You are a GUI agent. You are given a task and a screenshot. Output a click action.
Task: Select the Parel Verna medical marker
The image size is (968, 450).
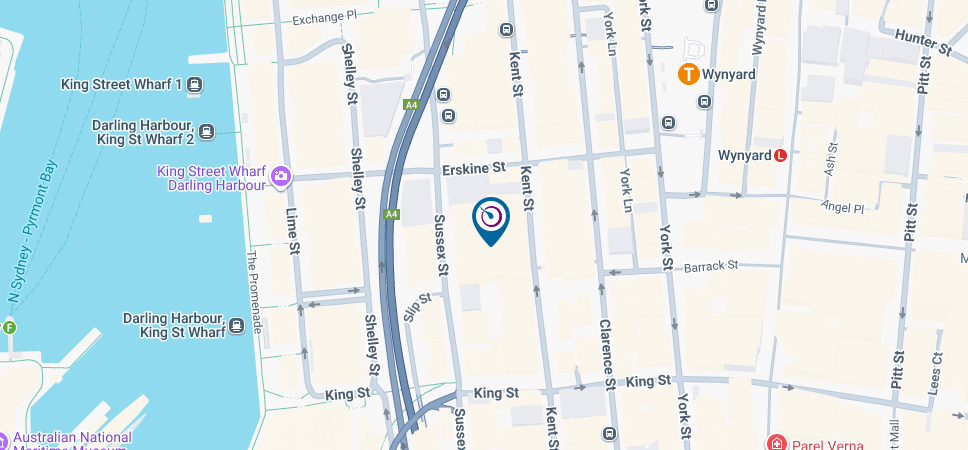pyautogui.click(x=776, y=443)
